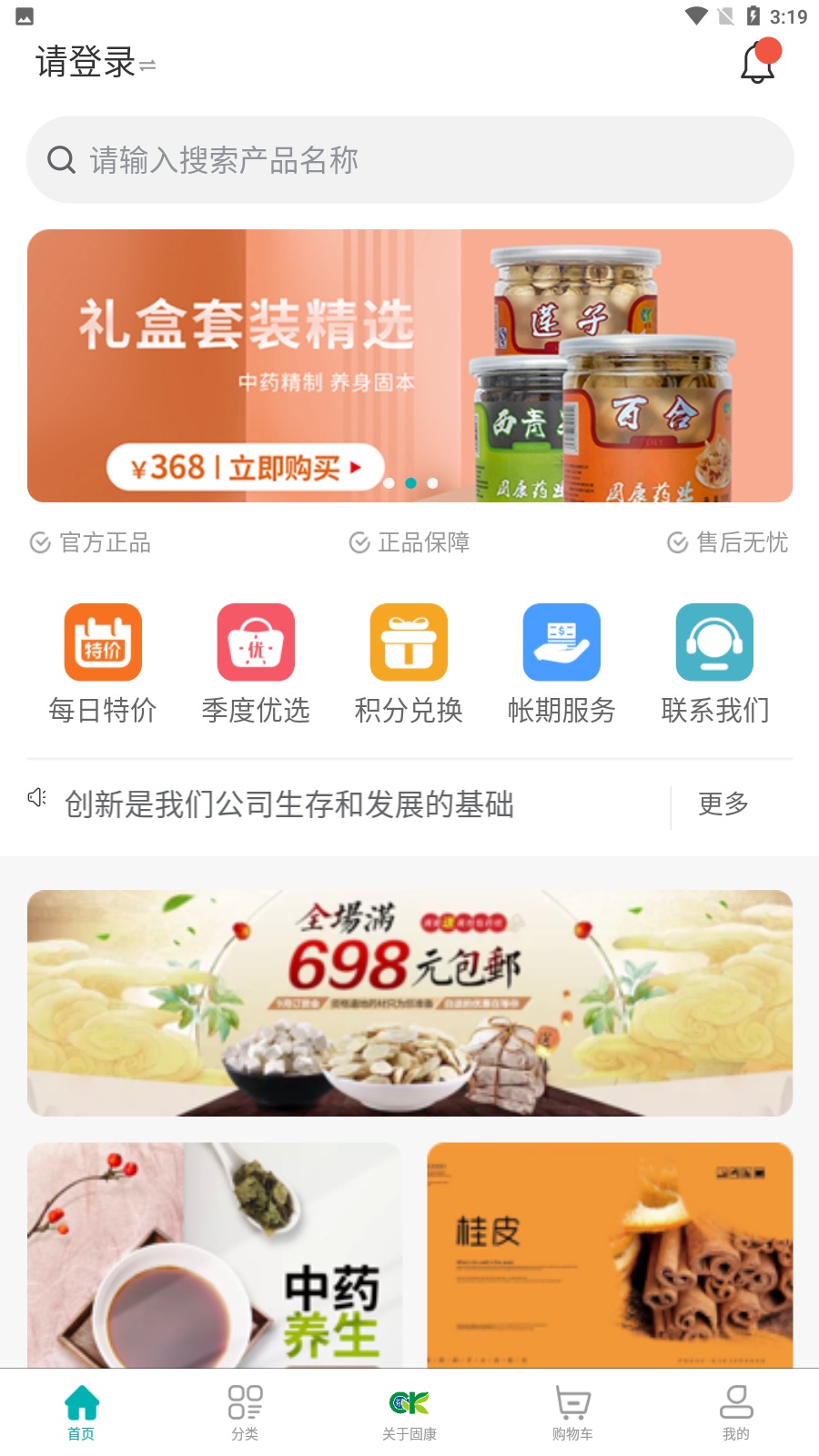Open the 中药养生 card
Viewport: 819px width, 1456px height.
pyautogui.click(x=215, y=1256)
